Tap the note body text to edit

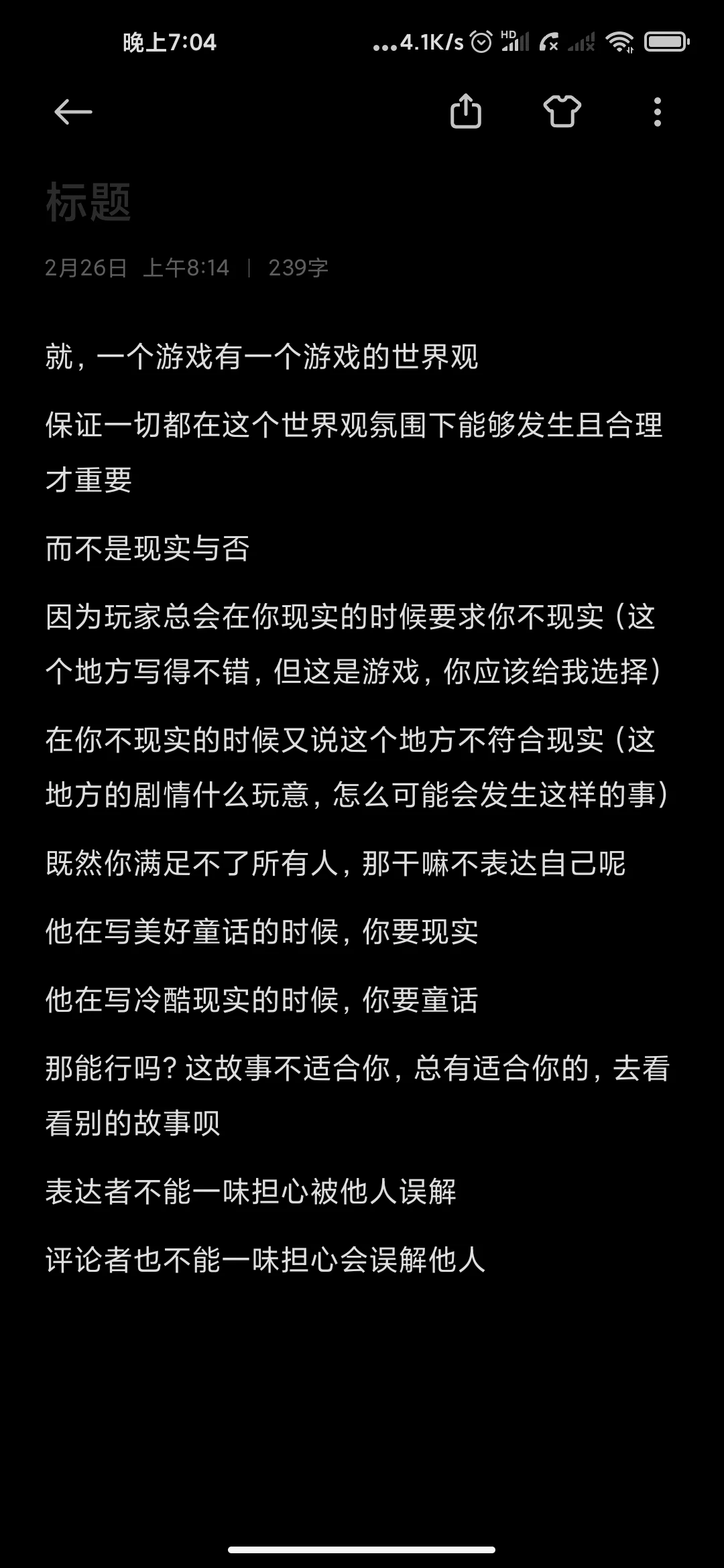[358, 807]
